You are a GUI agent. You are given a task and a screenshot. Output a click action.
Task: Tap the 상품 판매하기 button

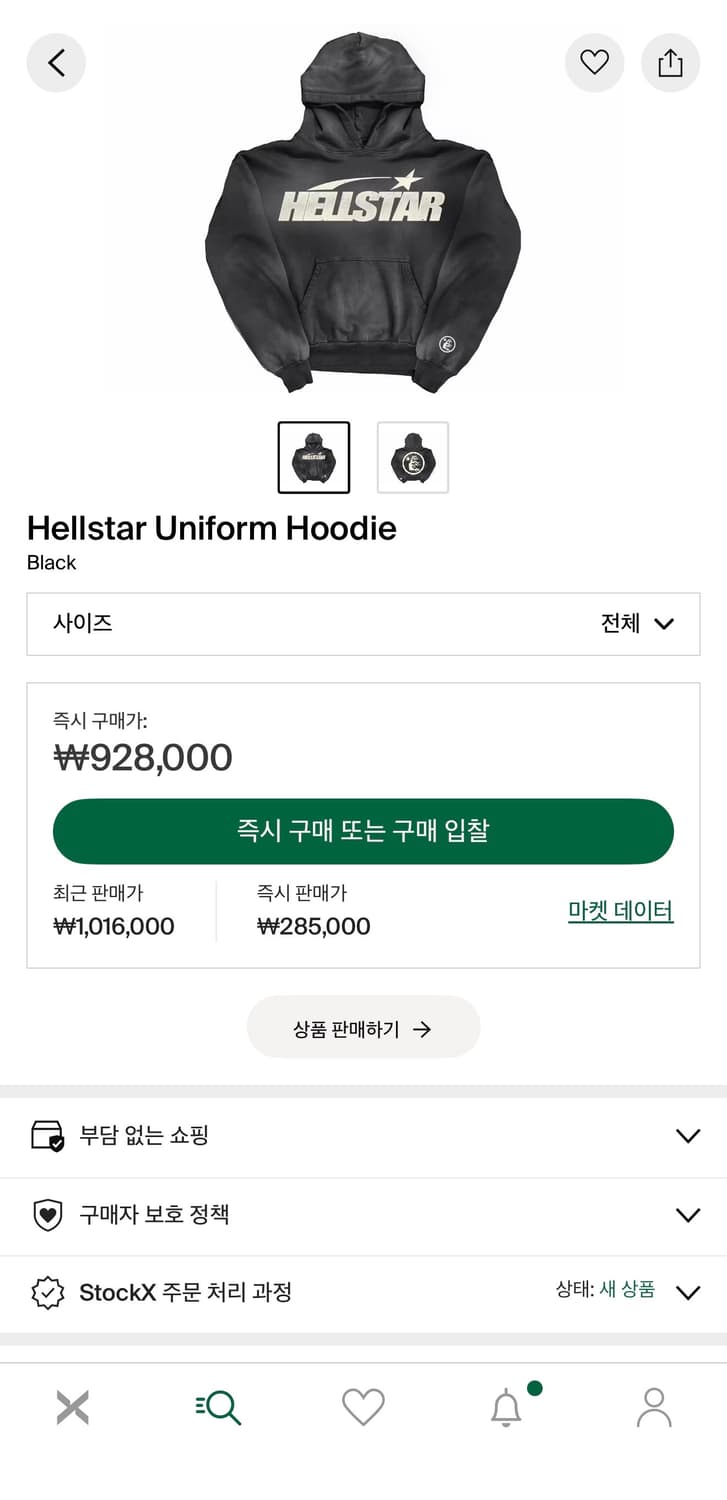tap(363, 1026)
